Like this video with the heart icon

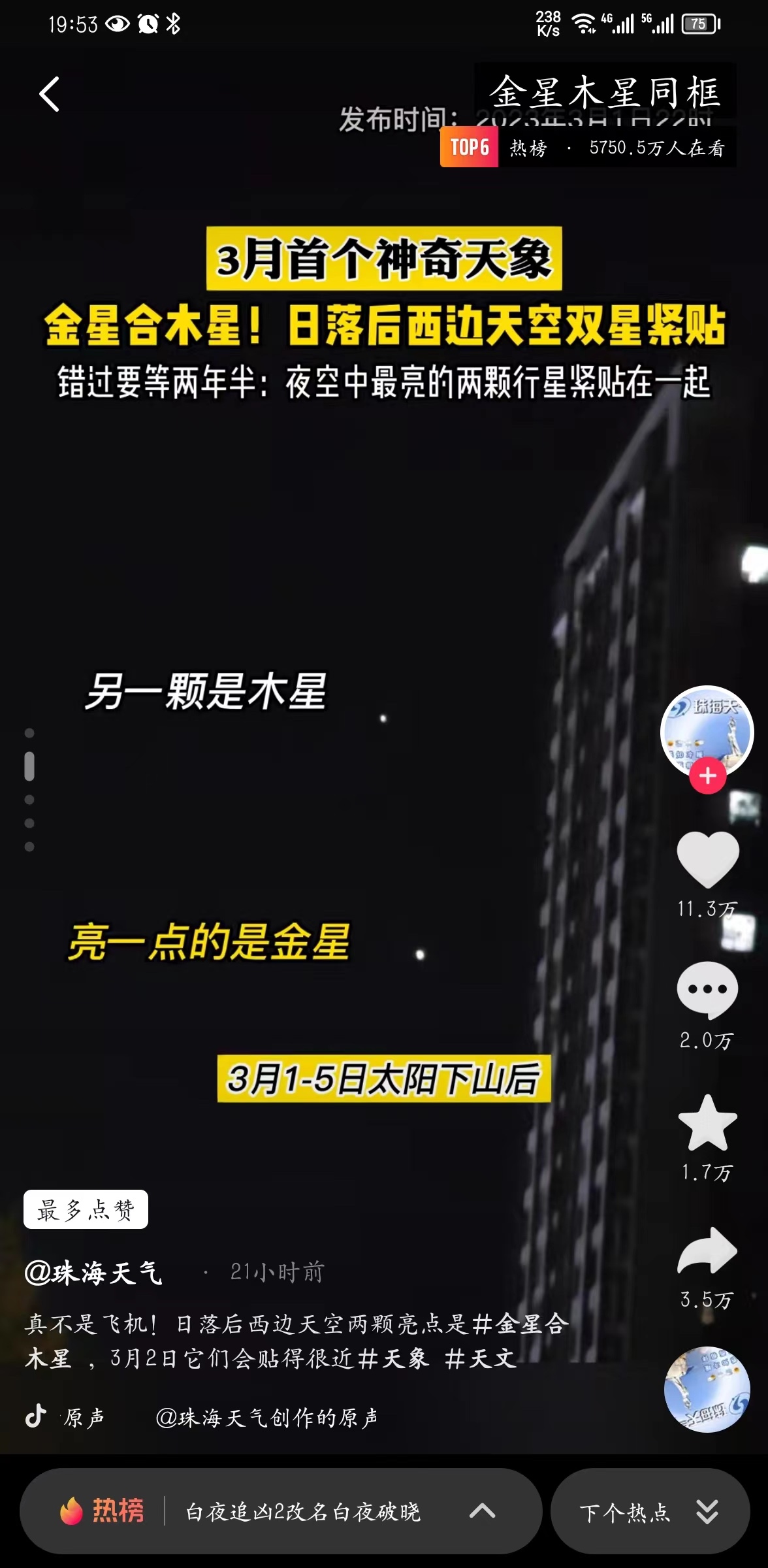click(708, 858)
